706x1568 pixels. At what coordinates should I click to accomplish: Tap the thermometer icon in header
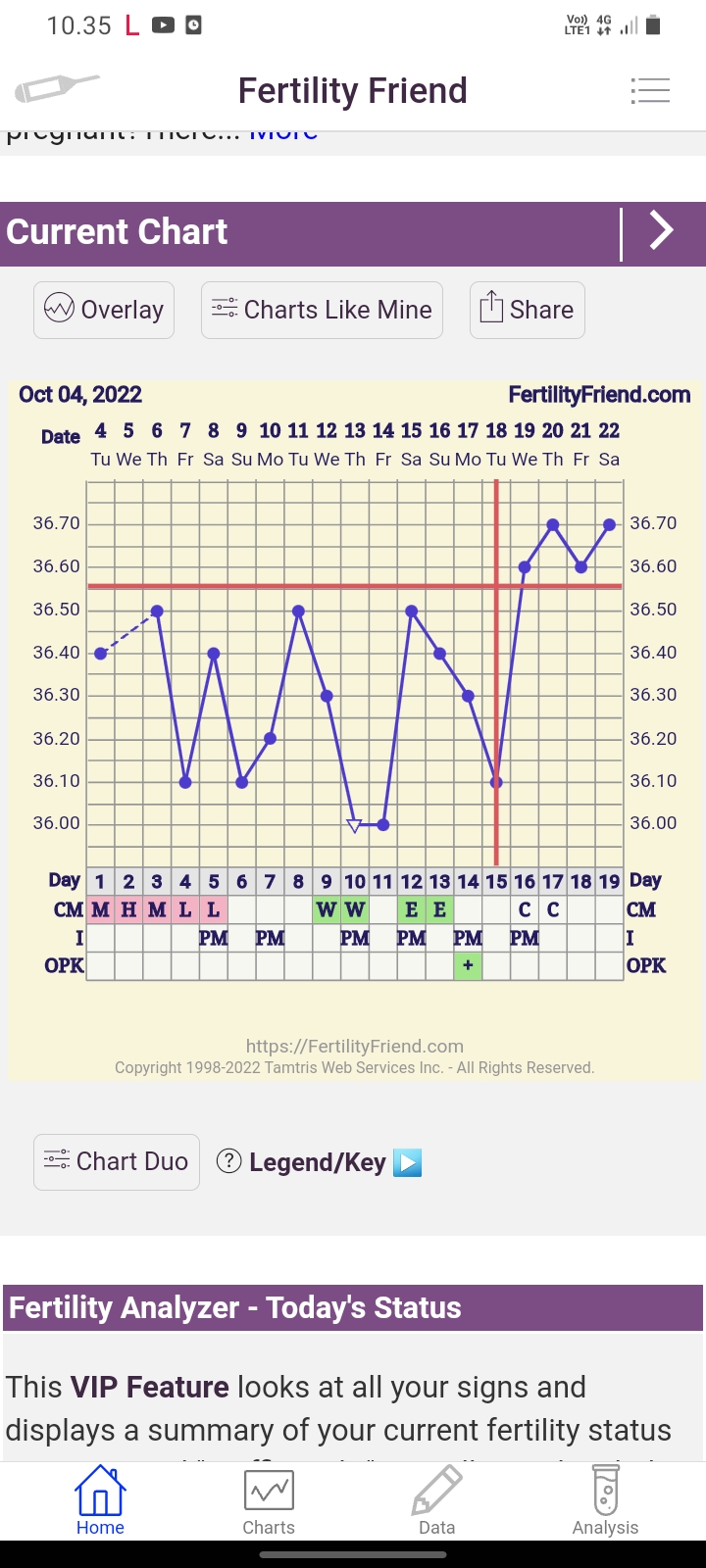57,88
